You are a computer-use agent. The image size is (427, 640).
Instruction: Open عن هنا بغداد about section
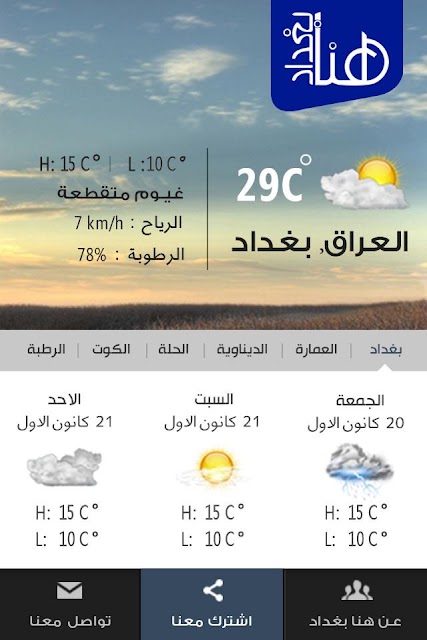pyautogui.click(x=356, y=604)
